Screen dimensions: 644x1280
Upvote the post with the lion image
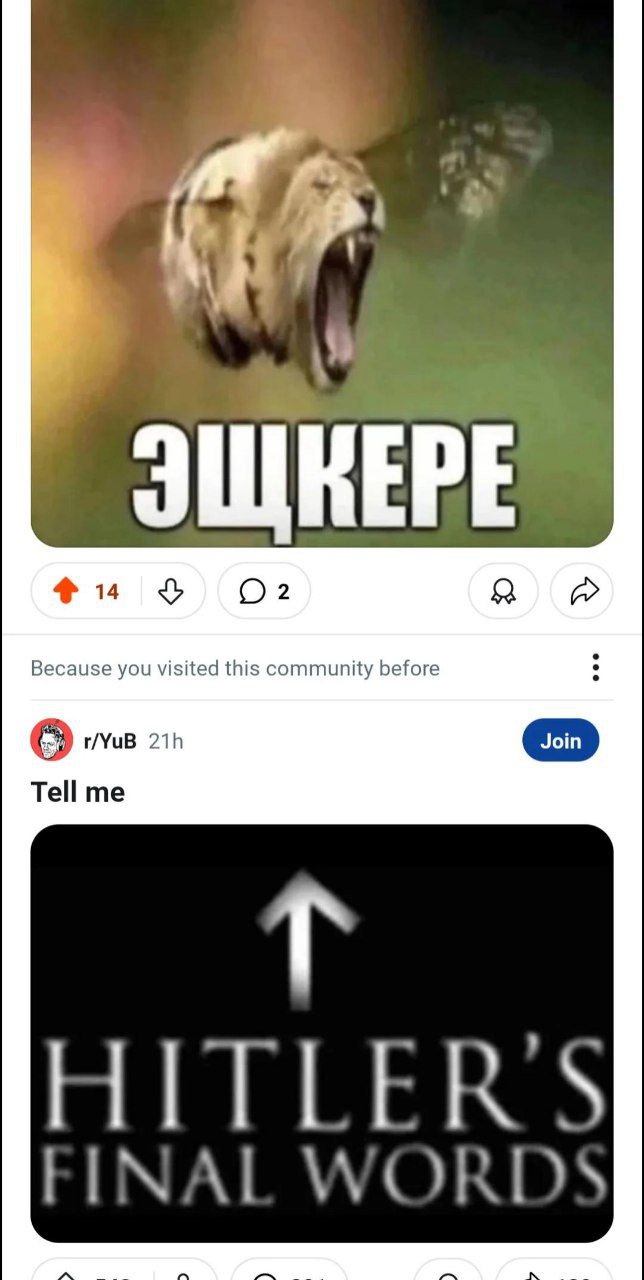pos(66,592)
